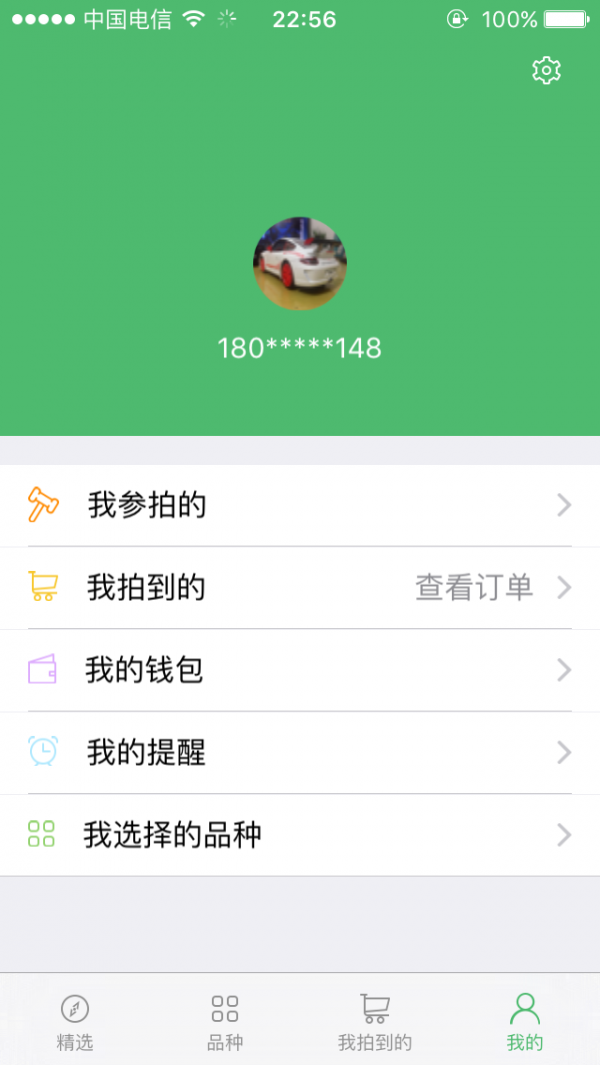Screen dimensions: 600x1065
Task: Switch to the 品种 tab
Action: point(225,1022)
